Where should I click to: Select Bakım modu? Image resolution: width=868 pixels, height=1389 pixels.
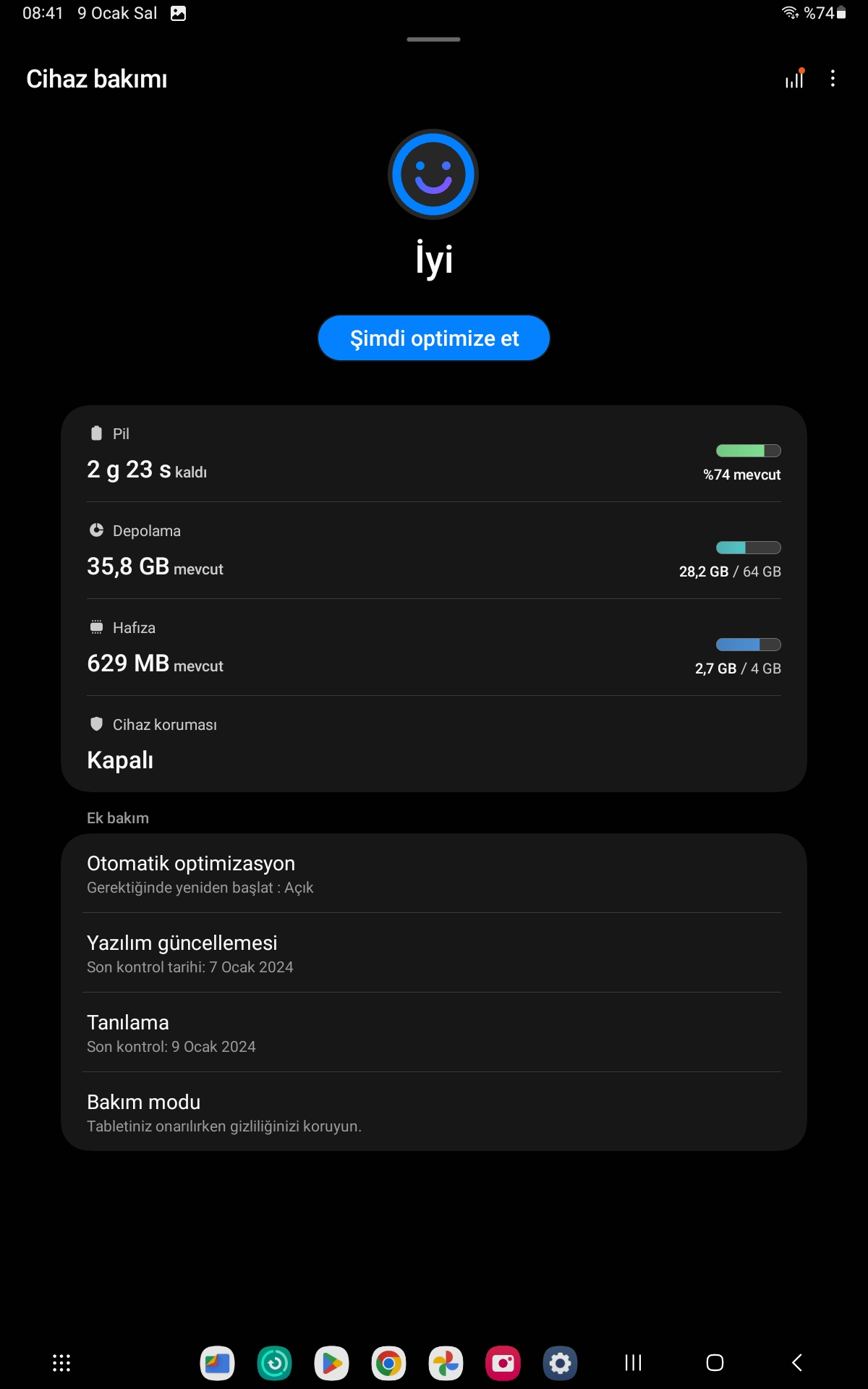(434, 1112)
